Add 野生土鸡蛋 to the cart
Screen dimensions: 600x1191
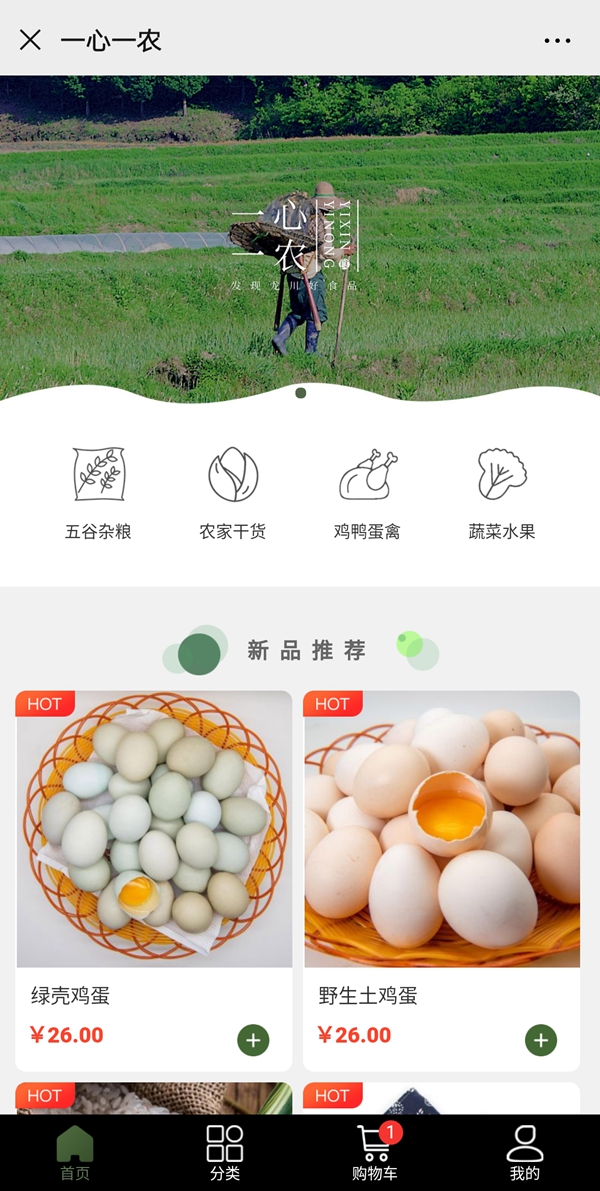541,1040
